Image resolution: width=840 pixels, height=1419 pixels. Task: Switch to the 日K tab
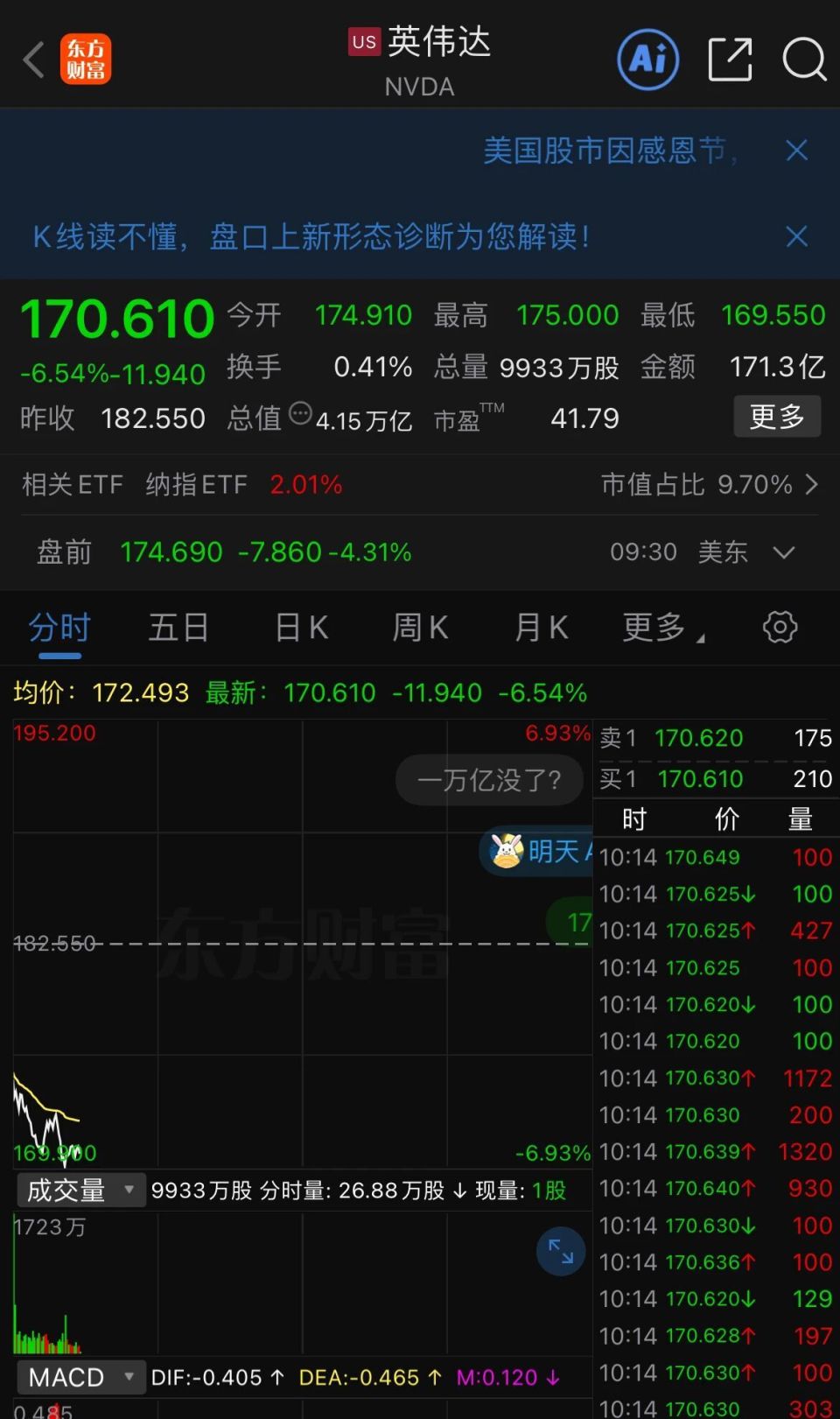point(299,627)
